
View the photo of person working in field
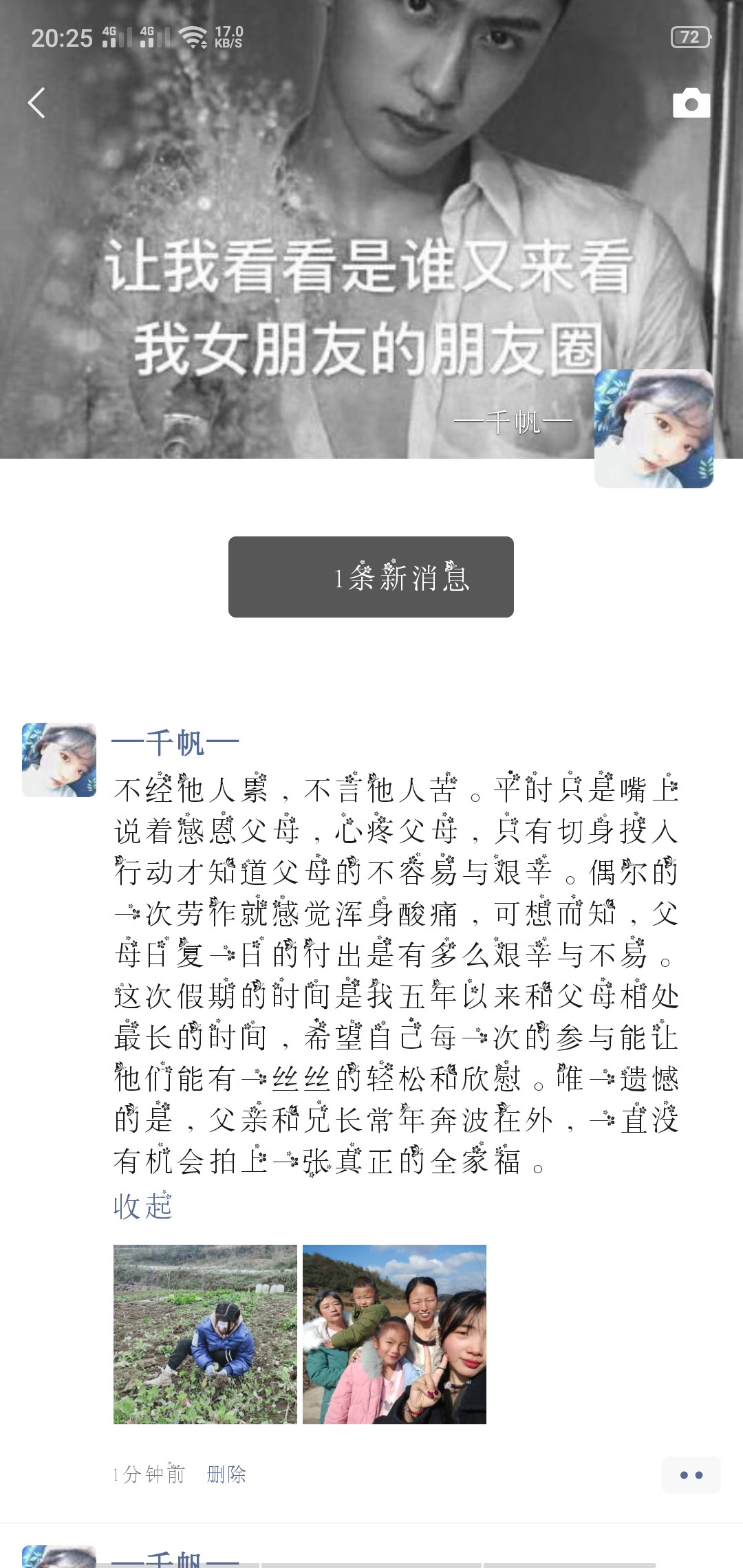[205, 1334]
